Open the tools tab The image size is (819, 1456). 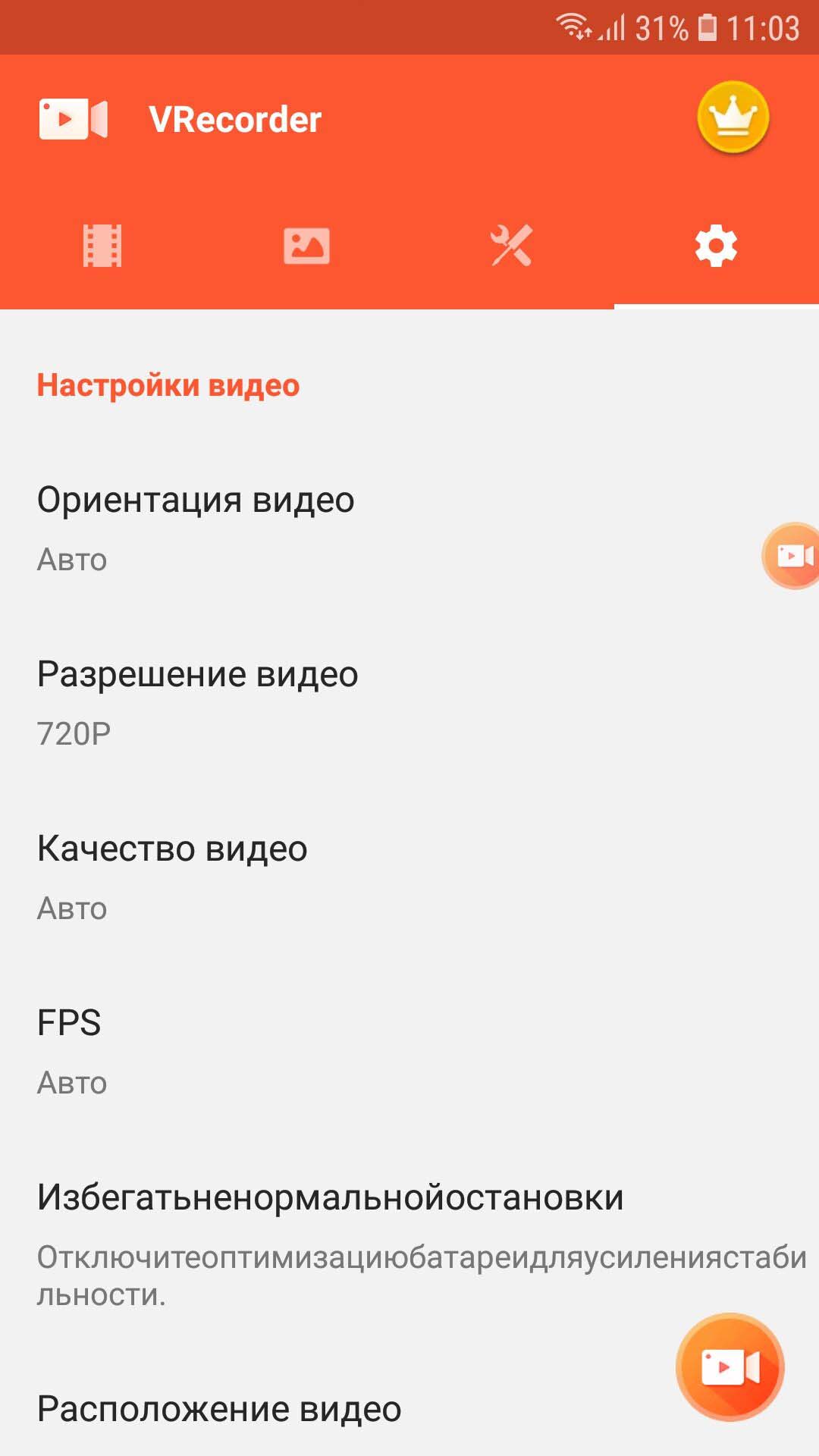tap(512, 246)
